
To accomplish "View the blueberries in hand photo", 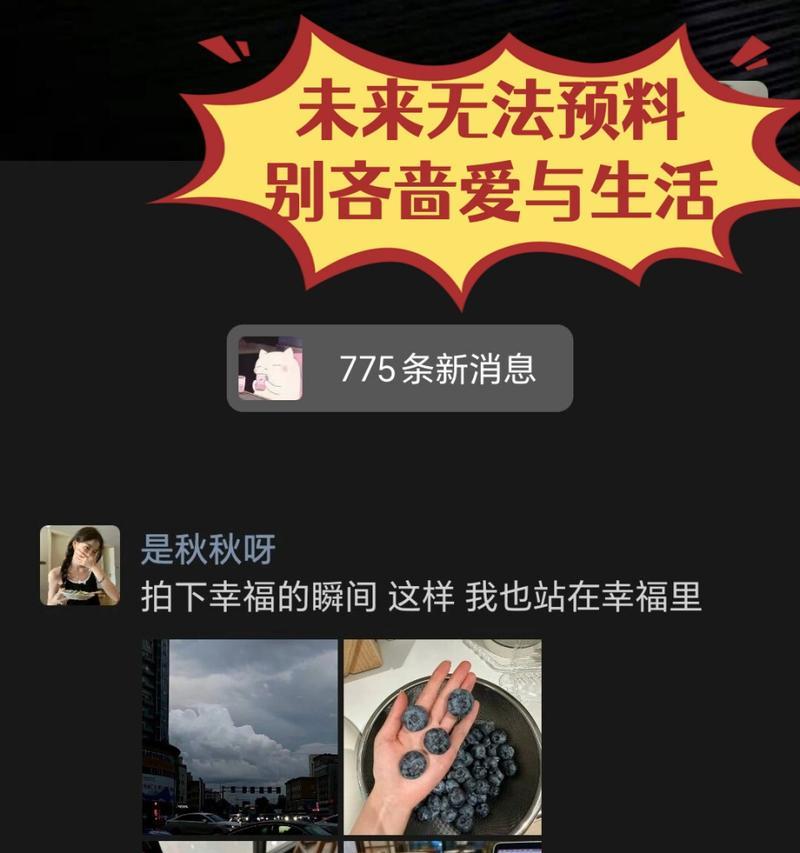I will pos(442,736).
